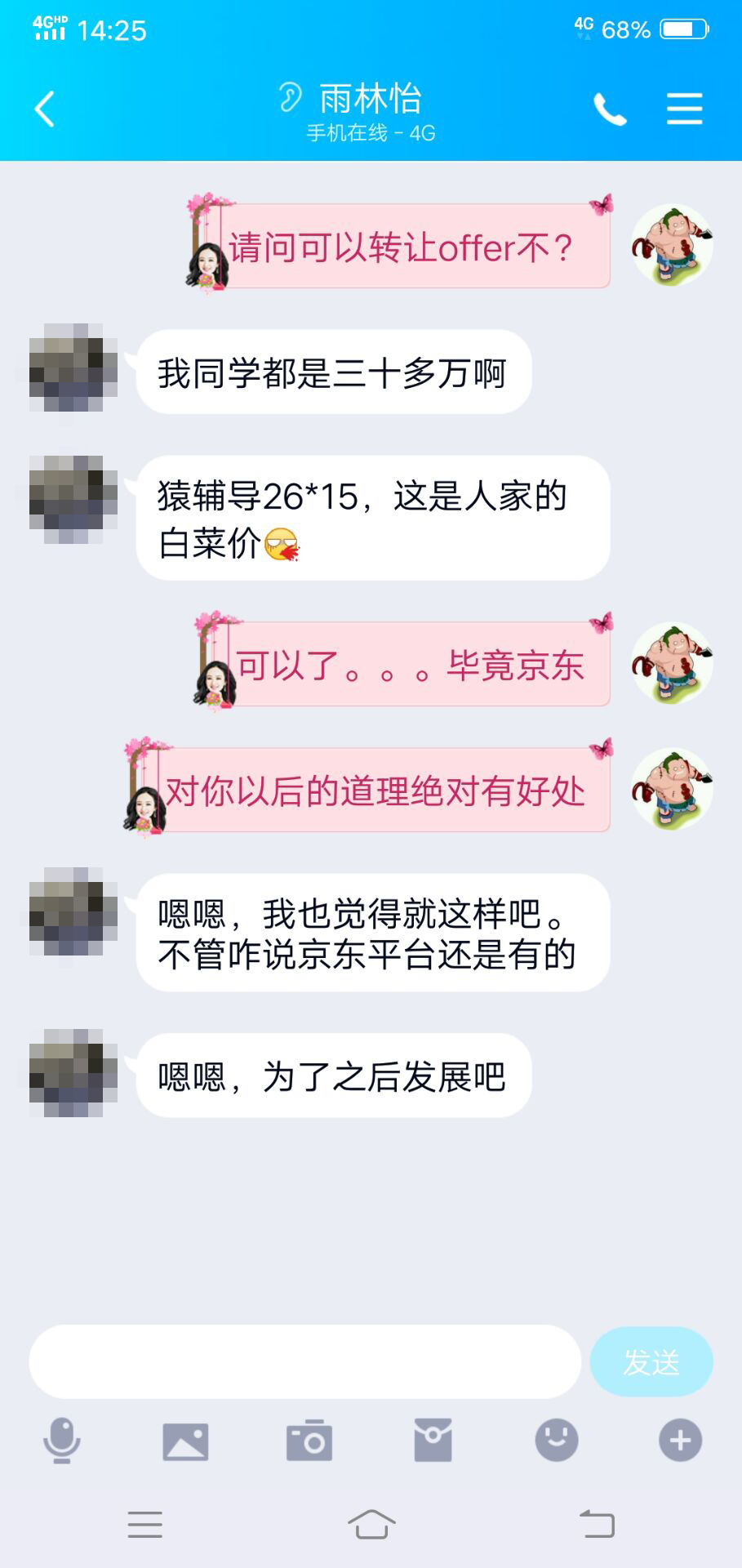Open the red packet icon
This screenshot has width=742, height=1568.
(x=433, y=1440)
